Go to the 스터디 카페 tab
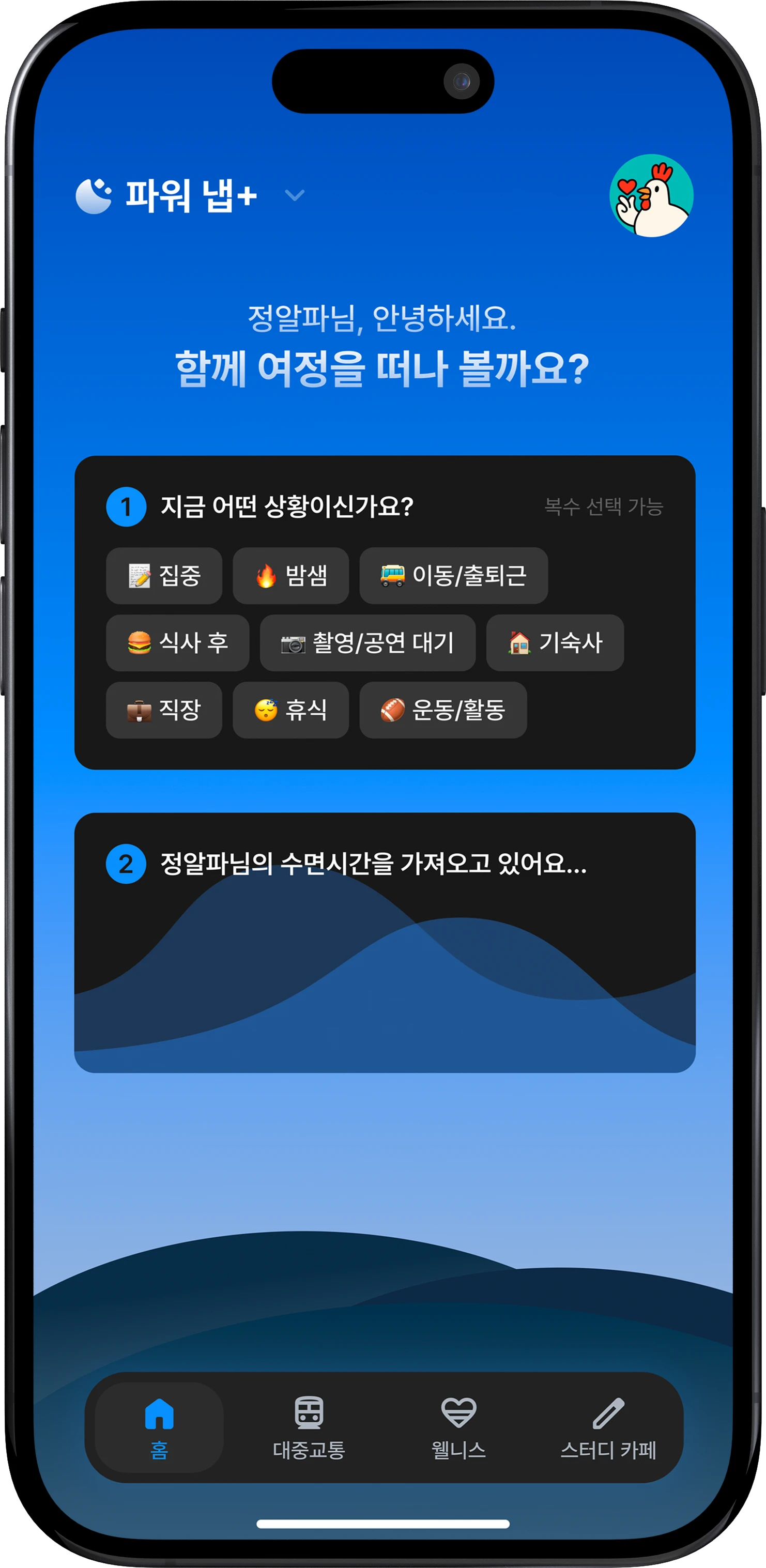This screenshot has width=766, height=1568. point(608,1427)
